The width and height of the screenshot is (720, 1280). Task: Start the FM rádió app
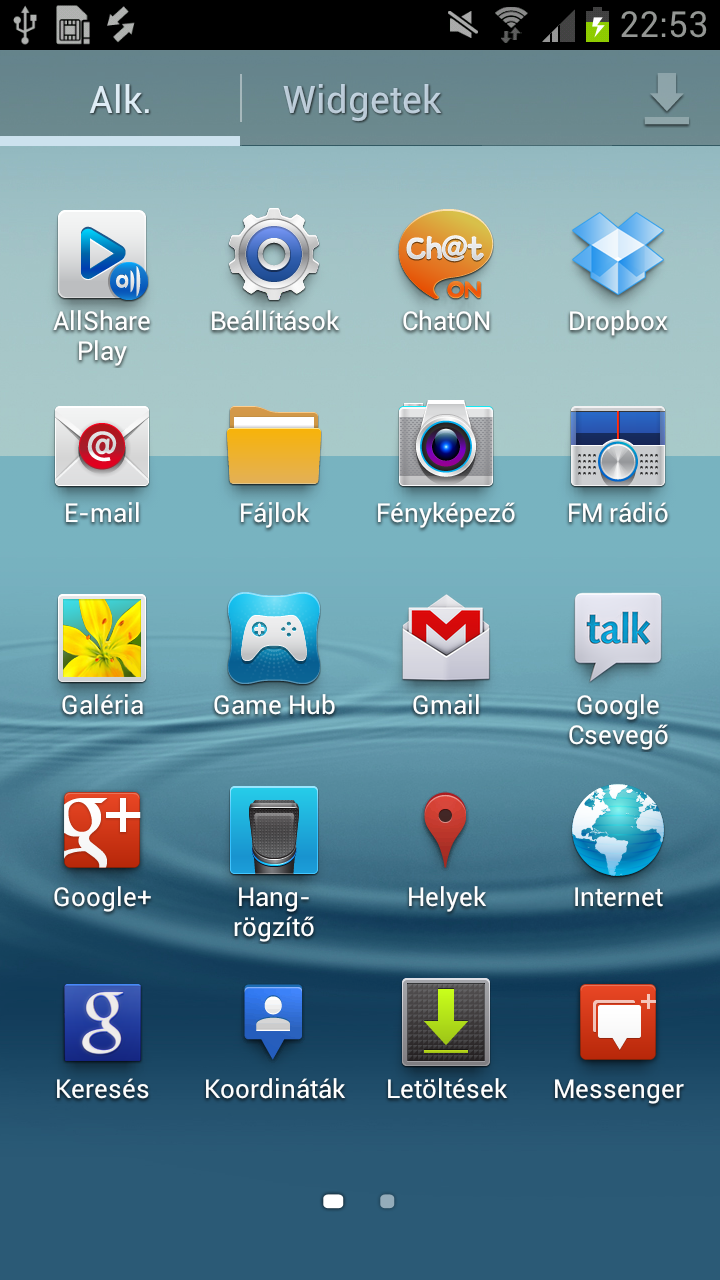point(618,447)
